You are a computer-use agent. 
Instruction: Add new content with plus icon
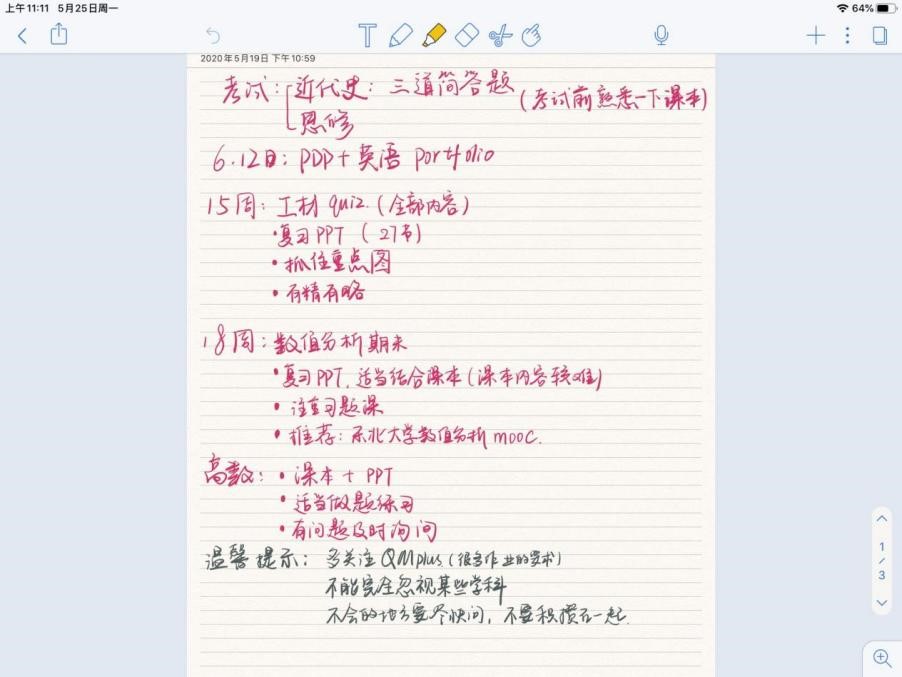click(816, 35)
